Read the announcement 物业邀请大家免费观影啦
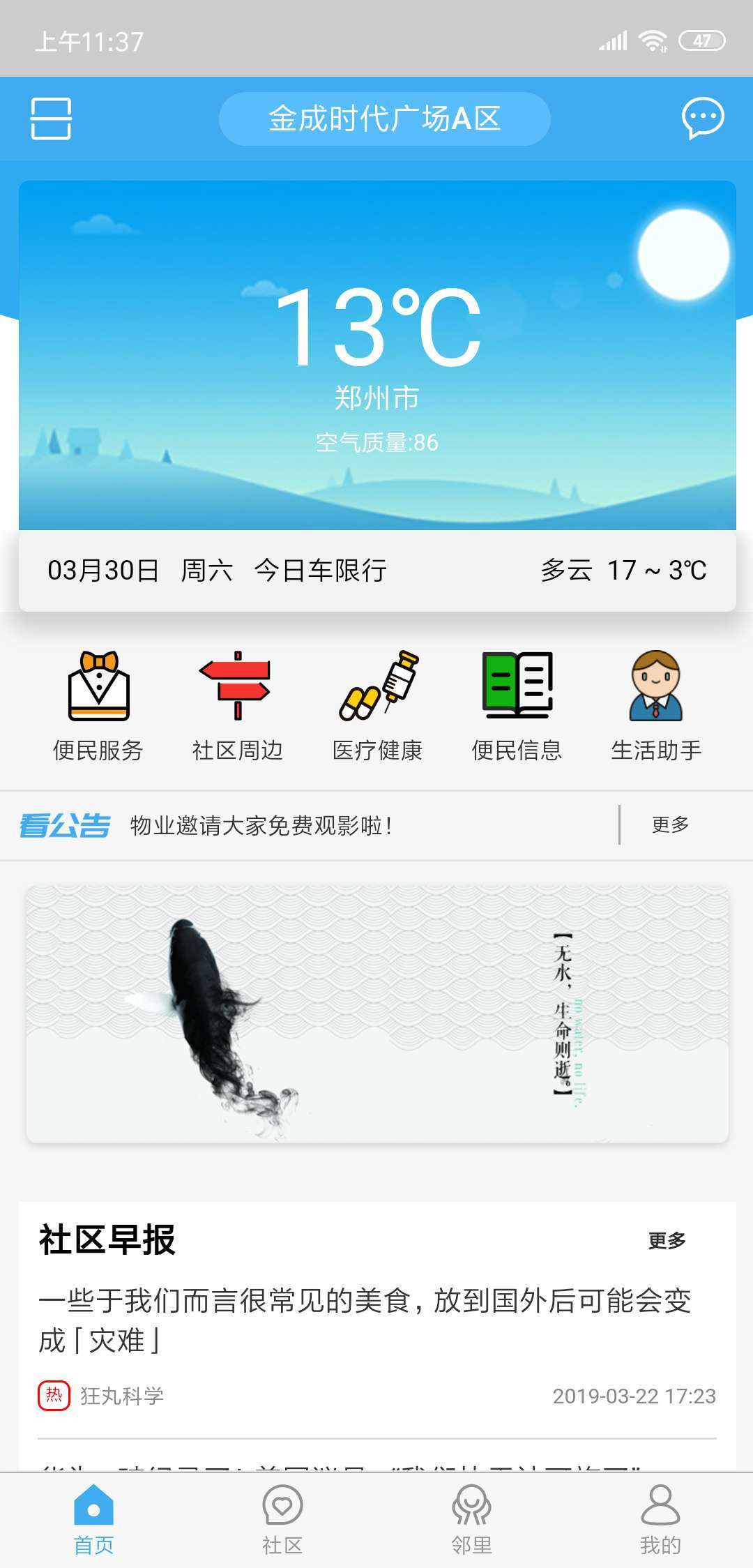 click(261, 826)
